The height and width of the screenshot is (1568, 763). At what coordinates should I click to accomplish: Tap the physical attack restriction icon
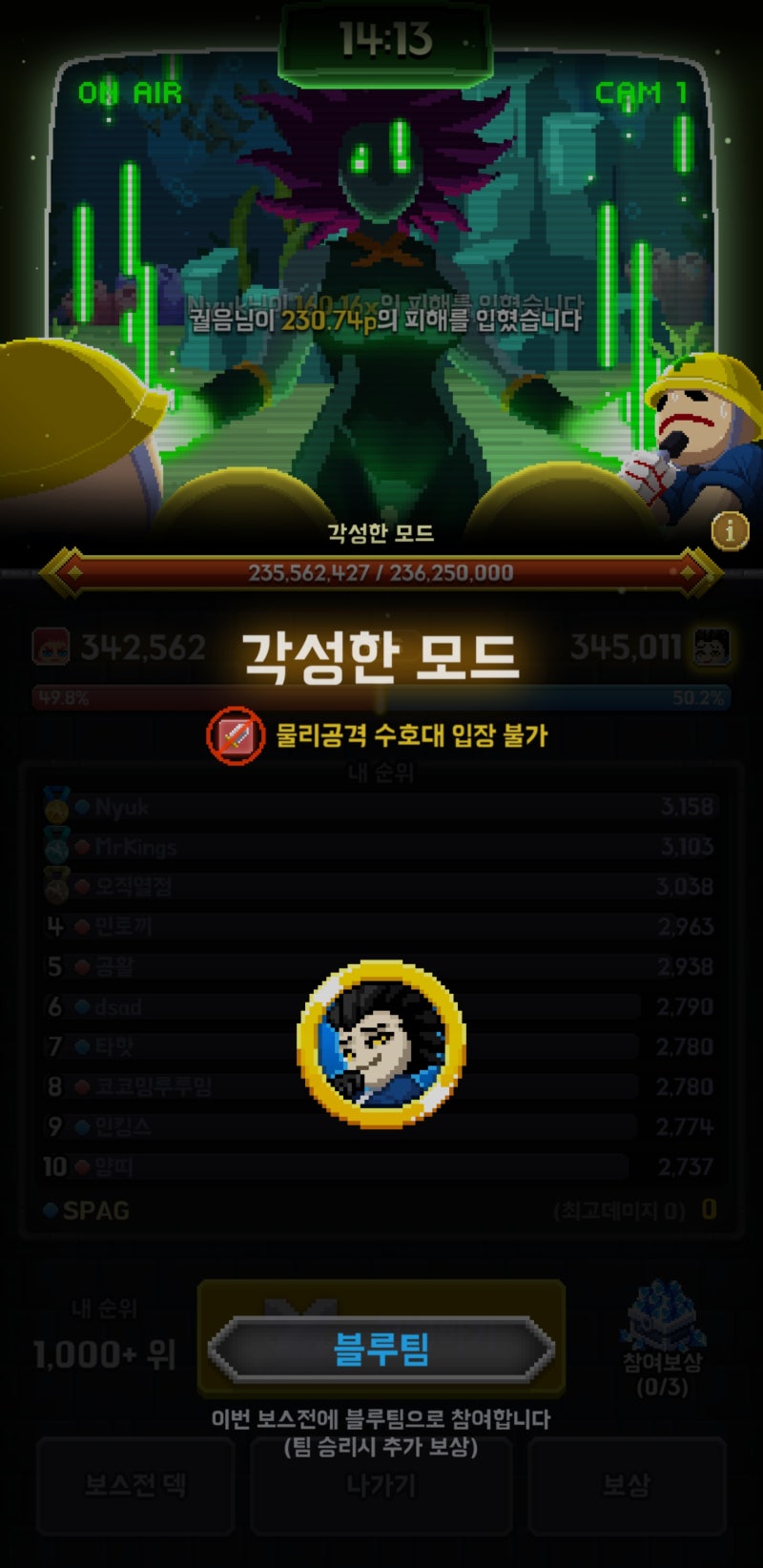236,734
